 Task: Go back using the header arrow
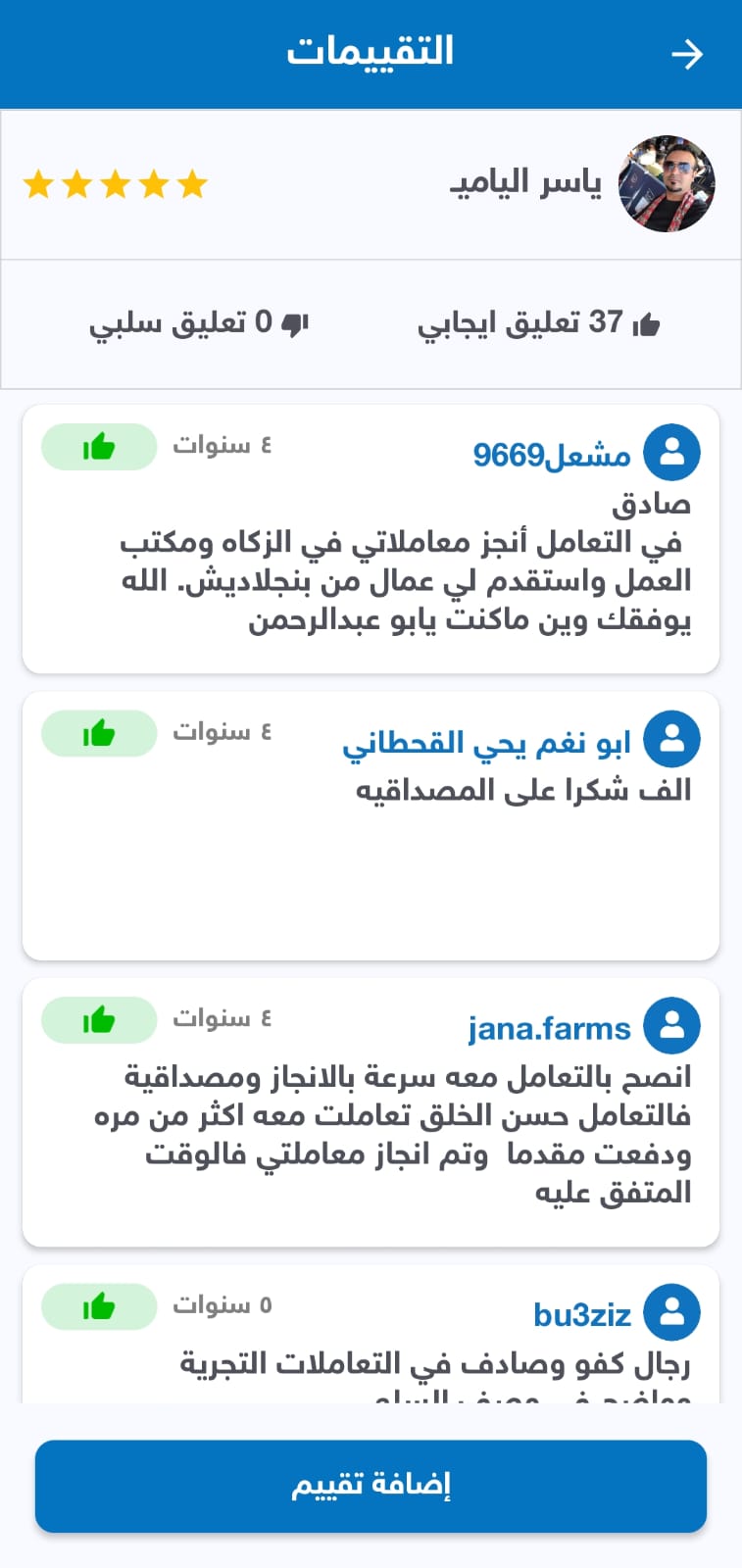(x=687, y=54)
